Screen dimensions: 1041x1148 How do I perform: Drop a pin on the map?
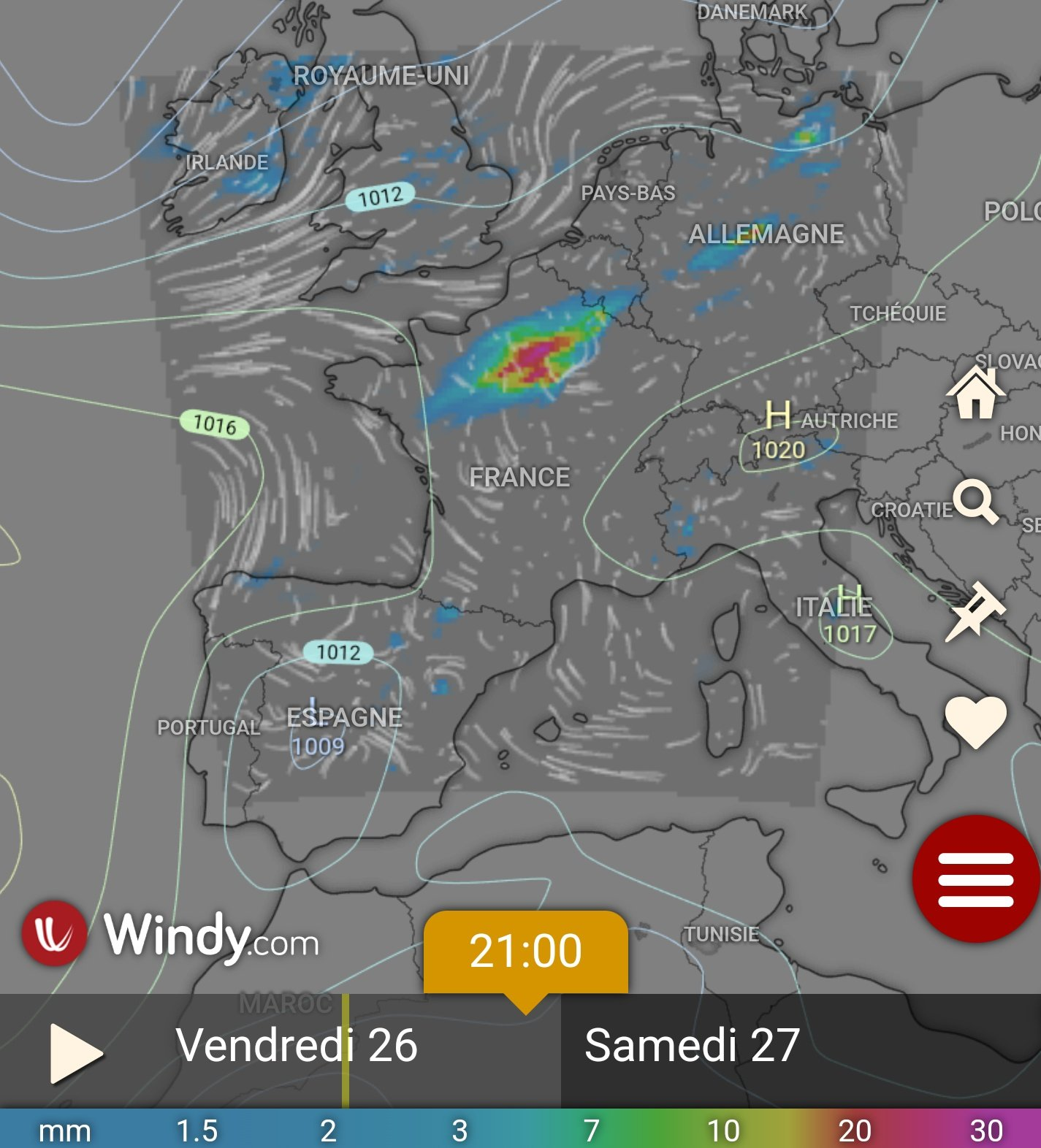tap(976, 612)
